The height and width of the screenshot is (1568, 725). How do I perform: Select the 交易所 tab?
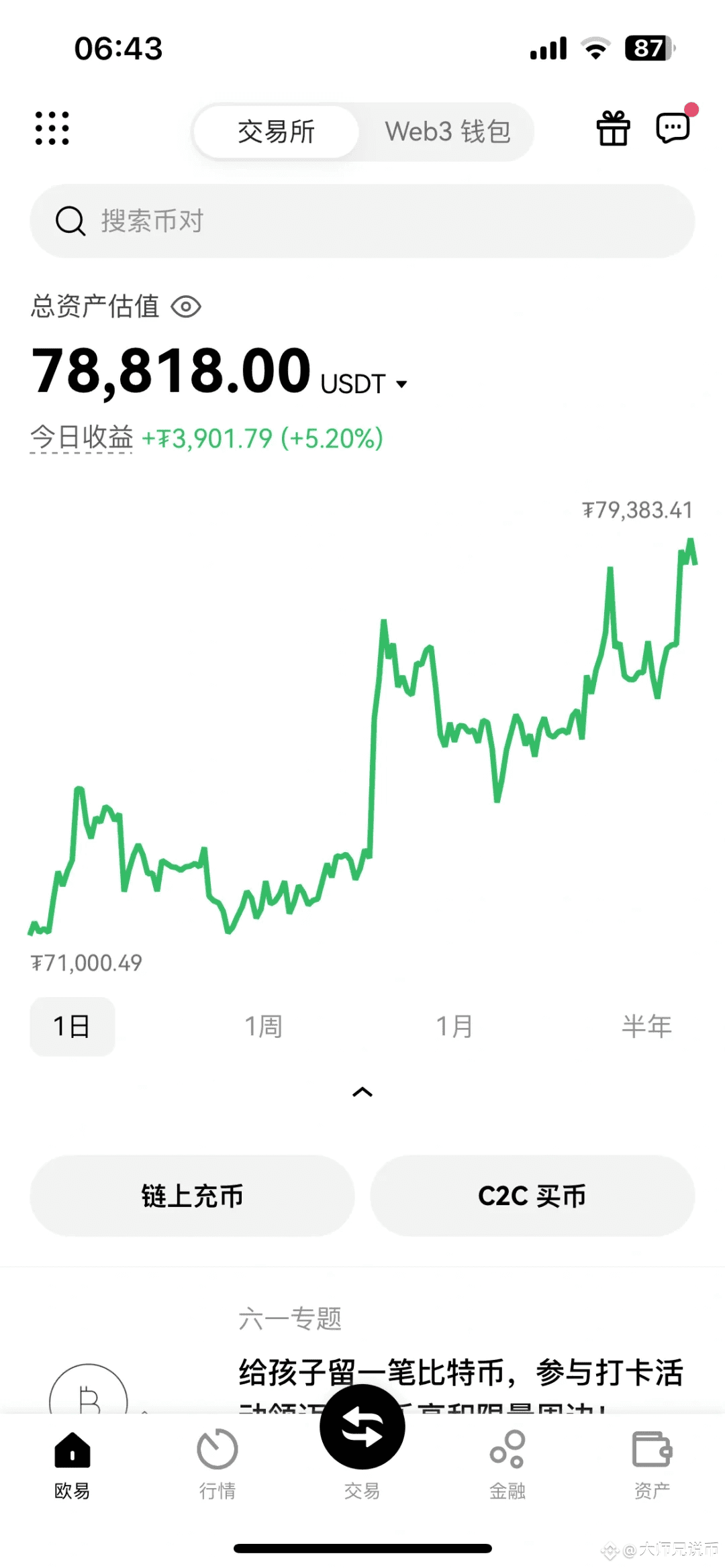[277, 132]
